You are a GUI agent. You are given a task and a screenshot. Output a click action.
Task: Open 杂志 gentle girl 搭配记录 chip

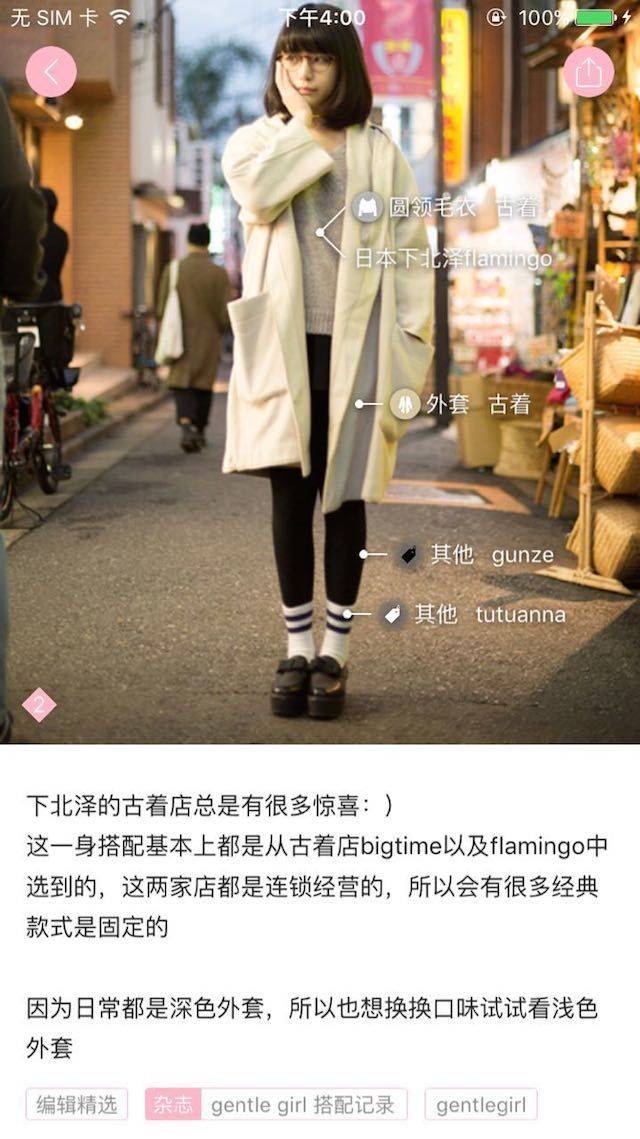276,1104
